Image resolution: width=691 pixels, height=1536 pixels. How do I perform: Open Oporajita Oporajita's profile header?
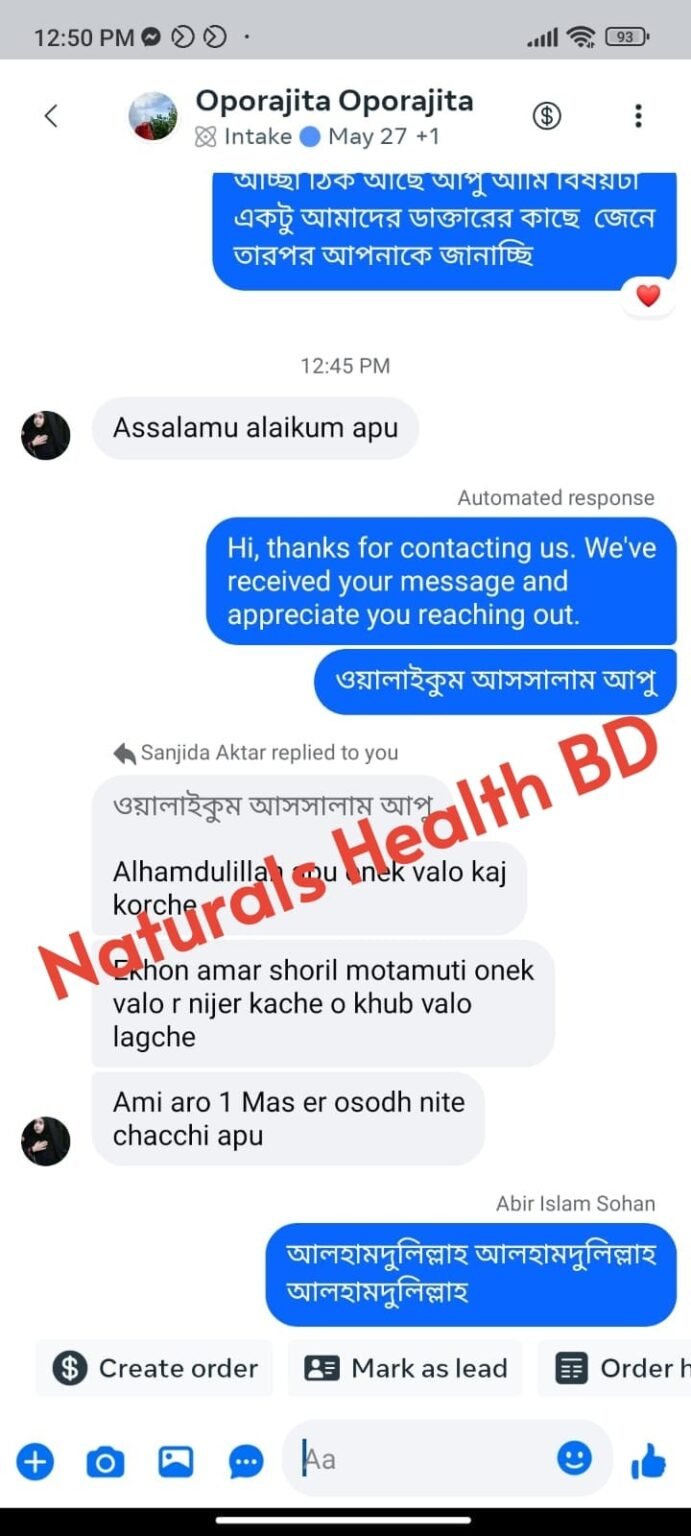(x=334, y=102)
